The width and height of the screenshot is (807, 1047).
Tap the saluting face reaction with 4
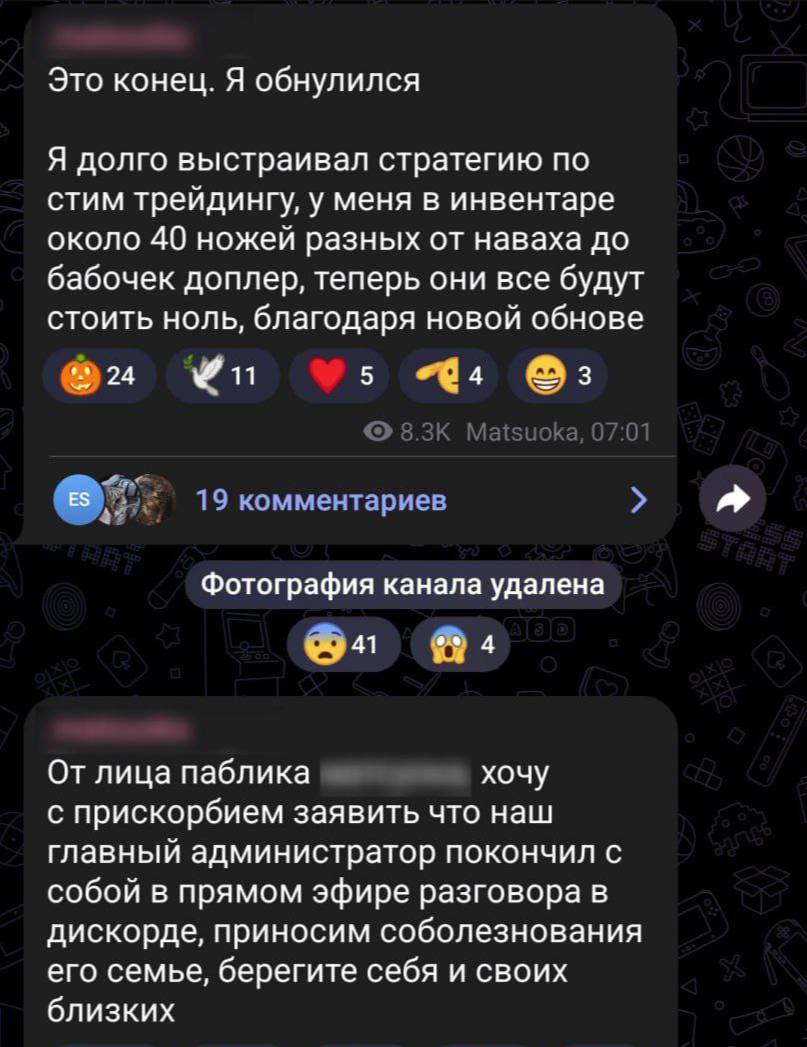[448, 376]
